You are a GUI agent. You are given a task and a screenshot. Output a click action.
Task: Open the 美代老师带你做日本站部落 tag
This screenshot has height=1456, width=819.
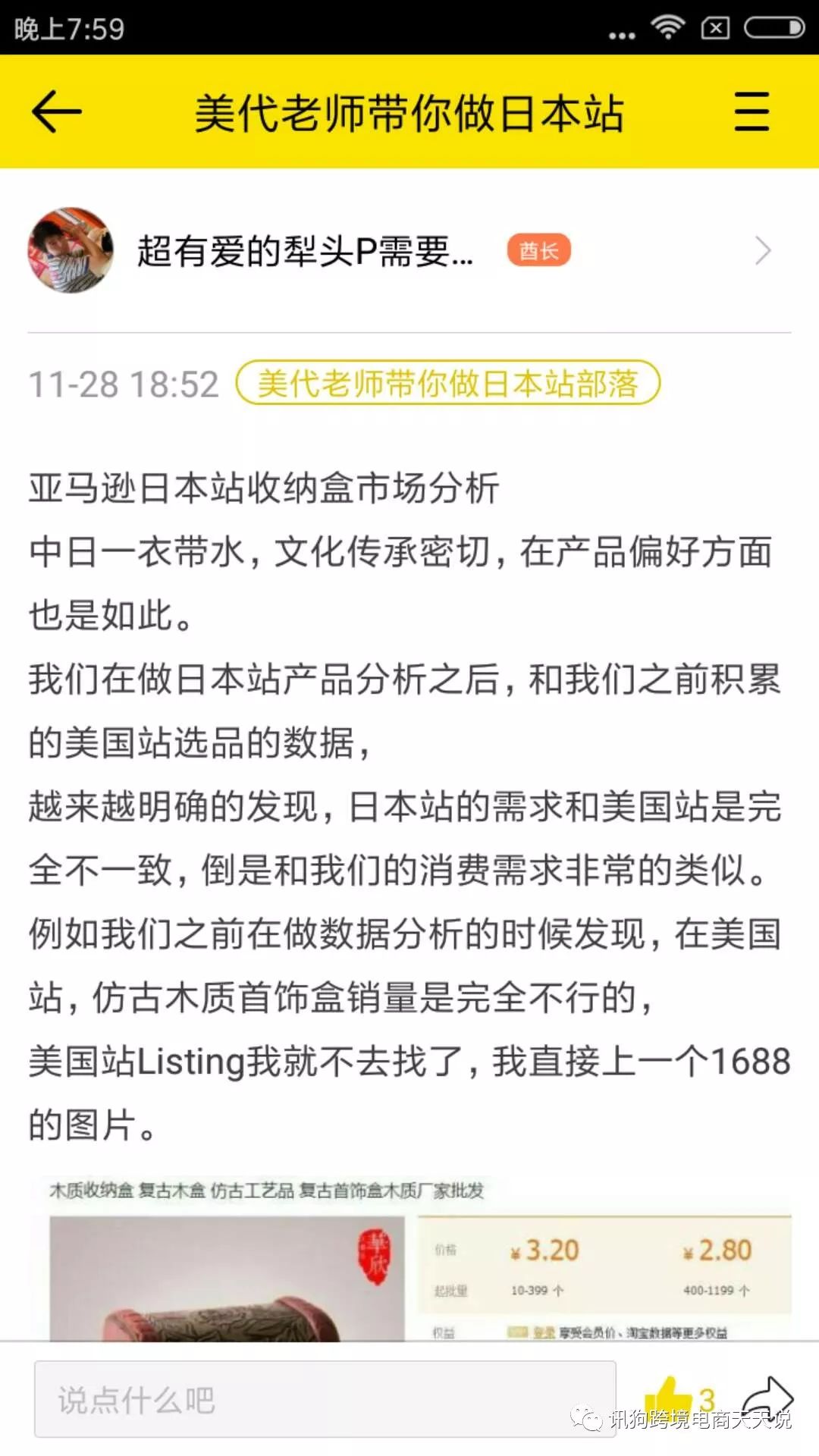coord(448,383)
